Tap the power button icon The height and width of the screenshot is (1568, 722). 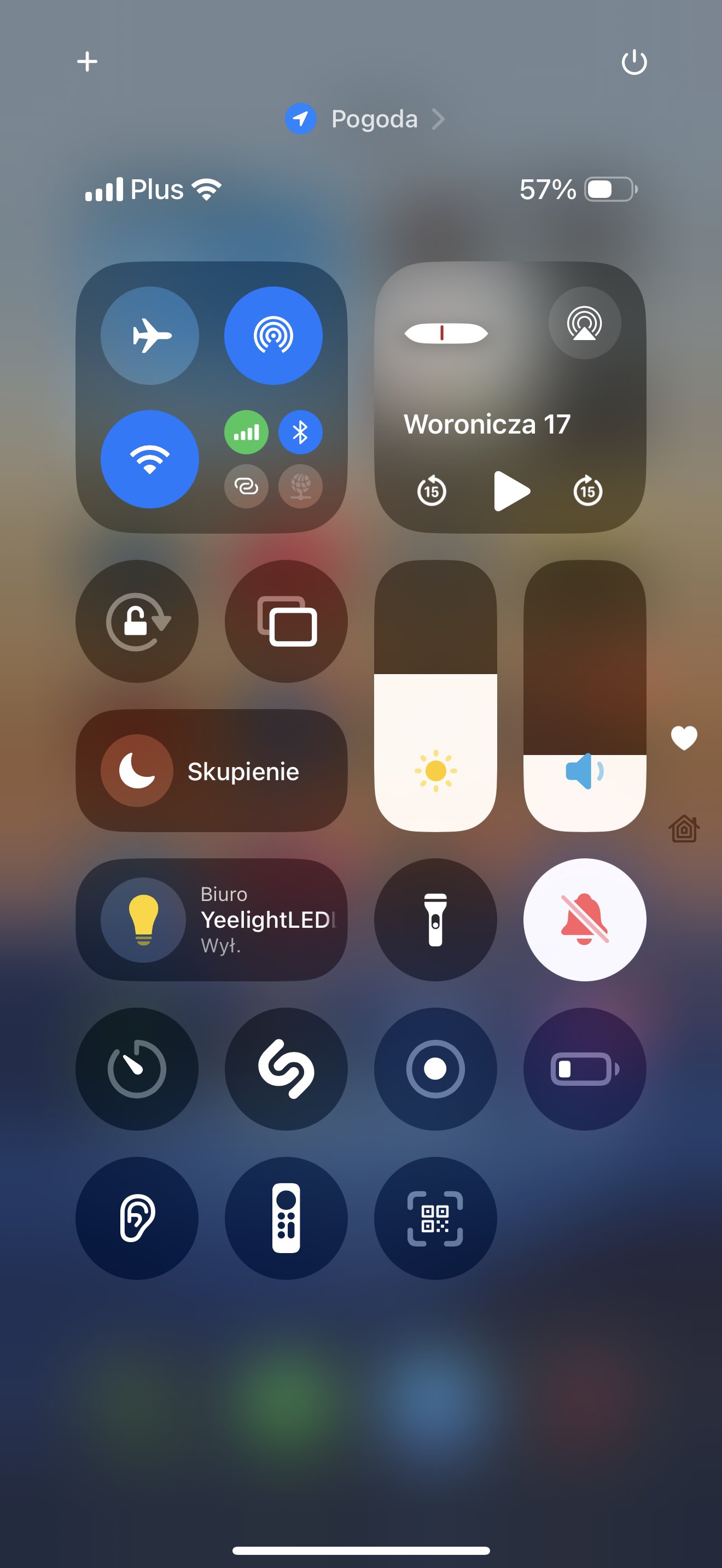(634, 61)
